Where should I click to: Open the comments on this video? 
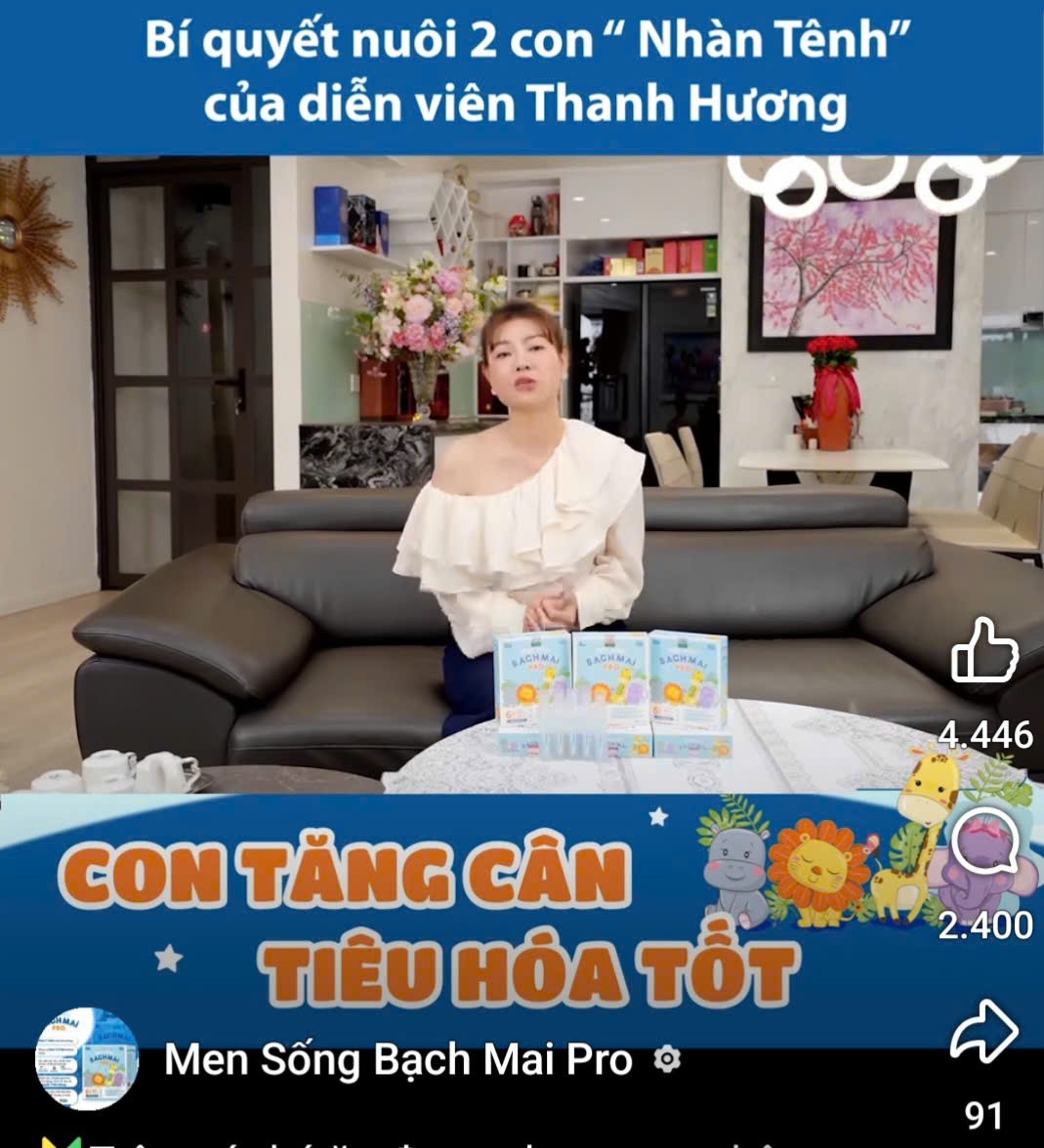click(984, 845)
